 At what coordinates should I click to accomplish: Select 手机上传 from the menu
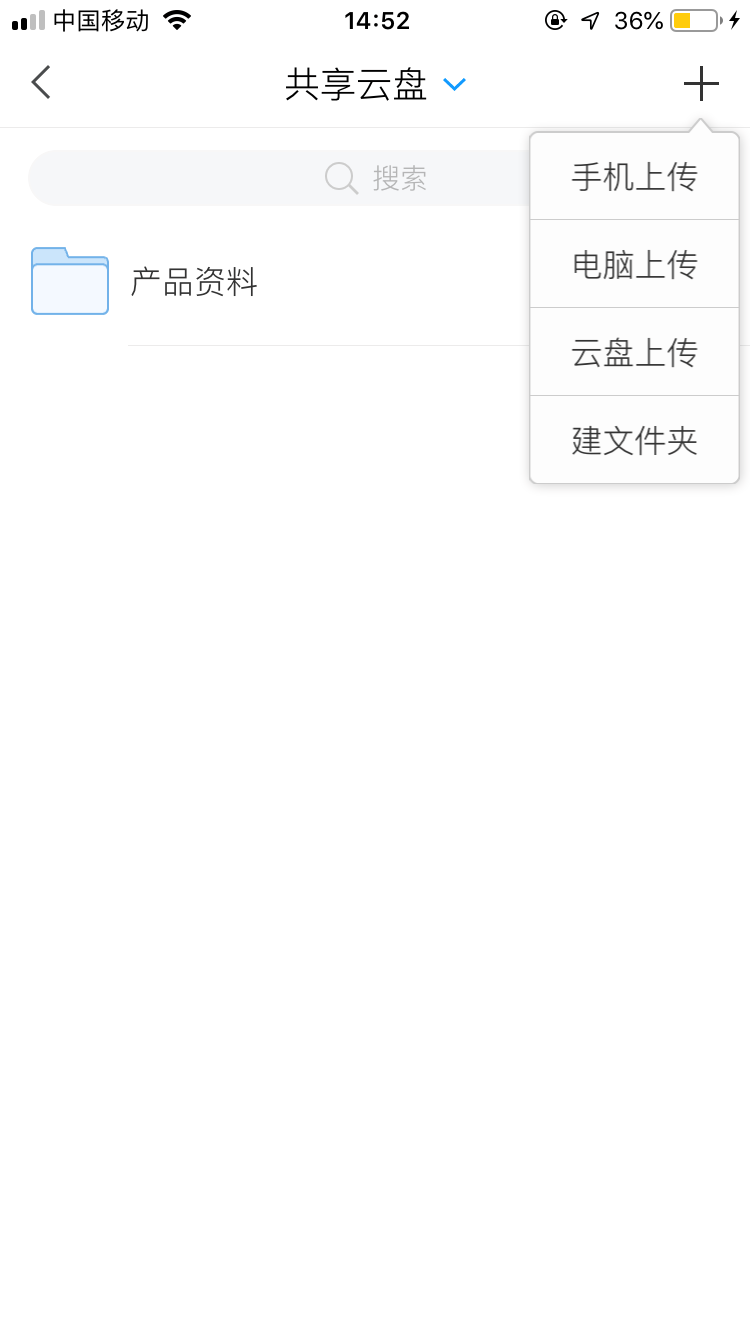634,177
